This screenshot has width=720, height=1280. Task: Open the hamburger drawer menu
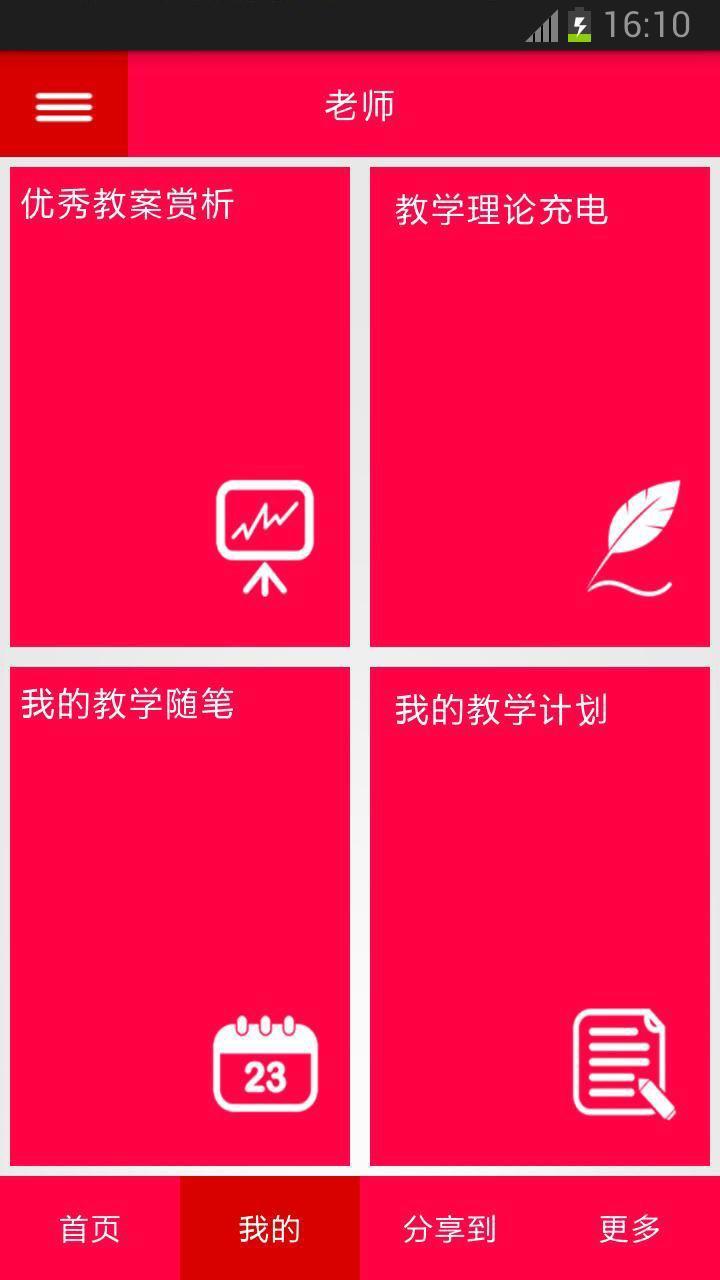click(x=64, y=106)
